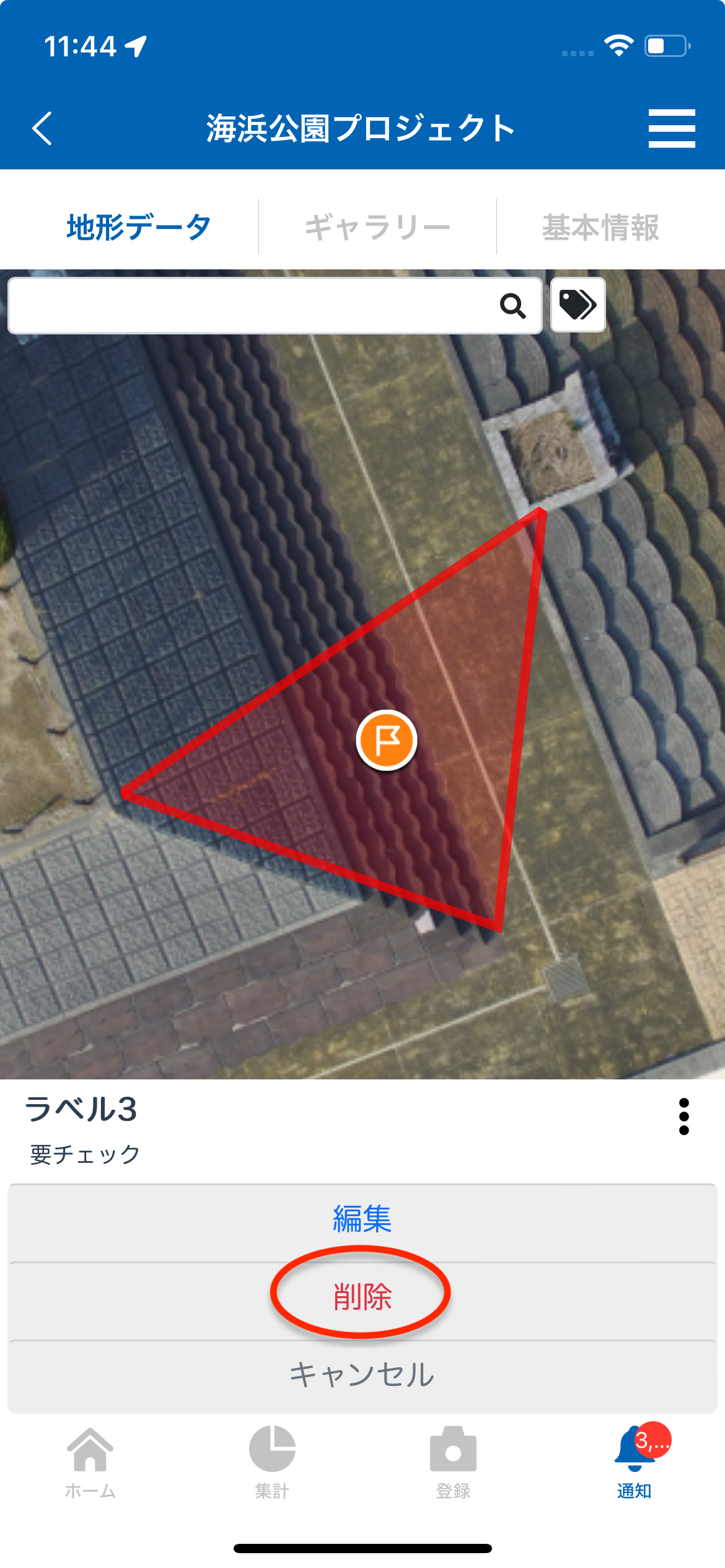The image size is (725, 1568).
Task: Go back from 海浜公園プロジェクト
Action: [x=42, y=128]
